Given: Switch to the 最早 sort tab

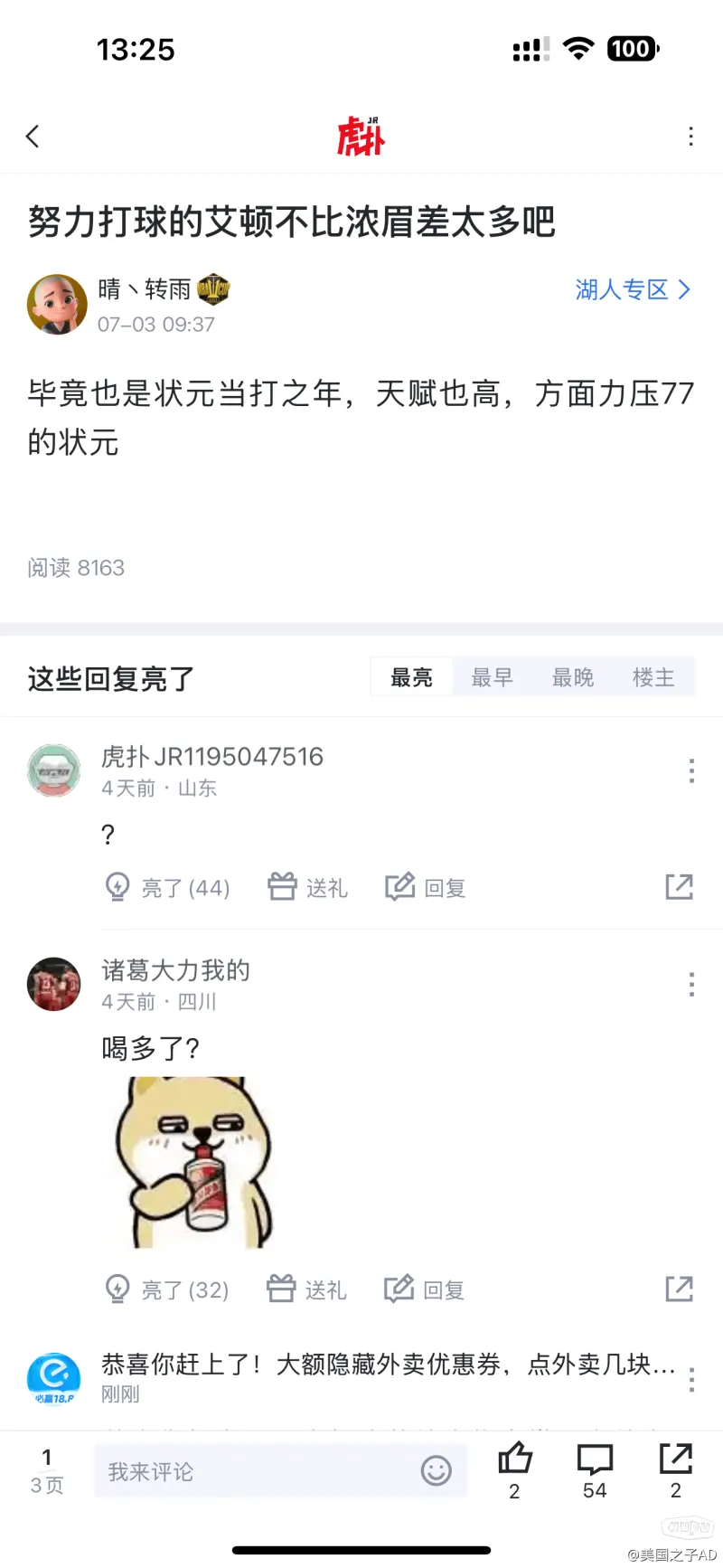Looking at the screenshot, I should pos(492,677).
